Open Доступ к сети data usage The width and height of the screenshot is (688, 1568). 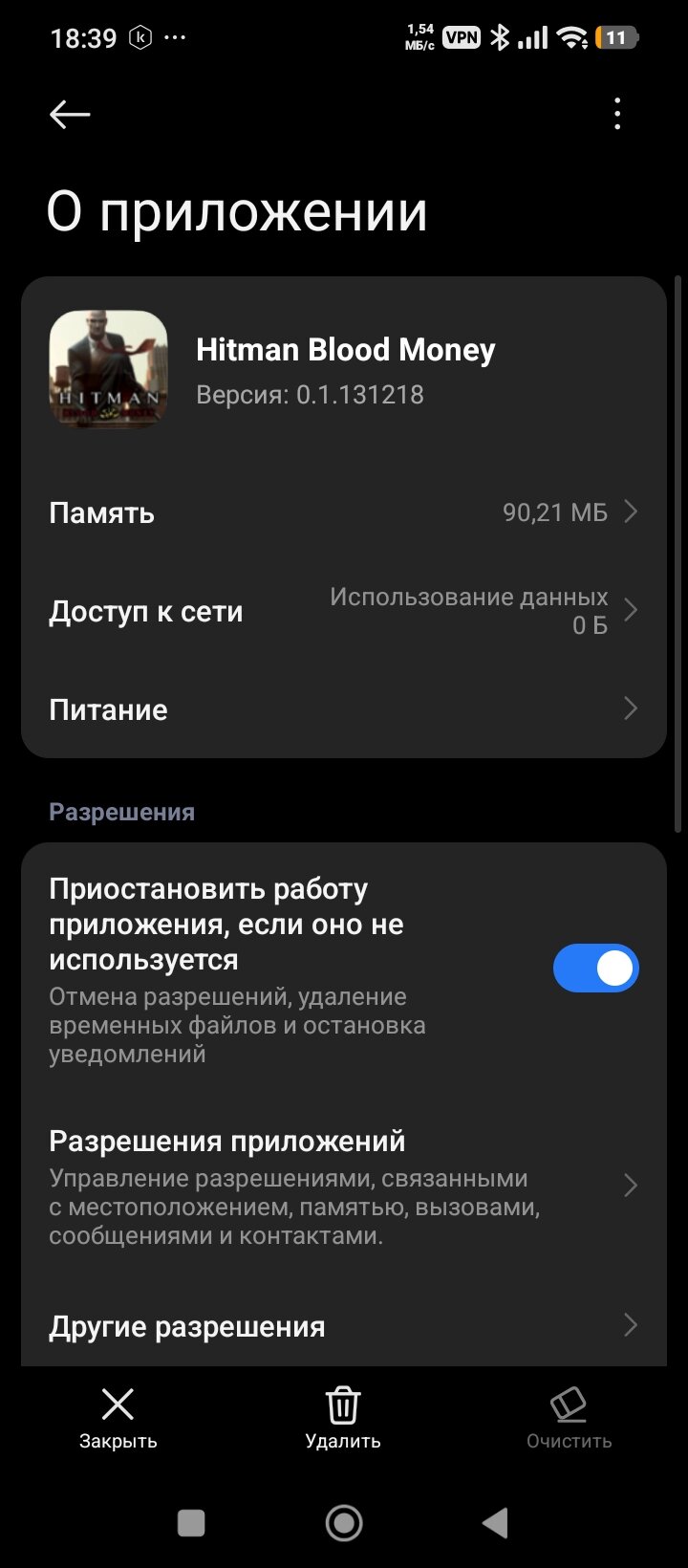pyautogui.click(x=343, y=611)
